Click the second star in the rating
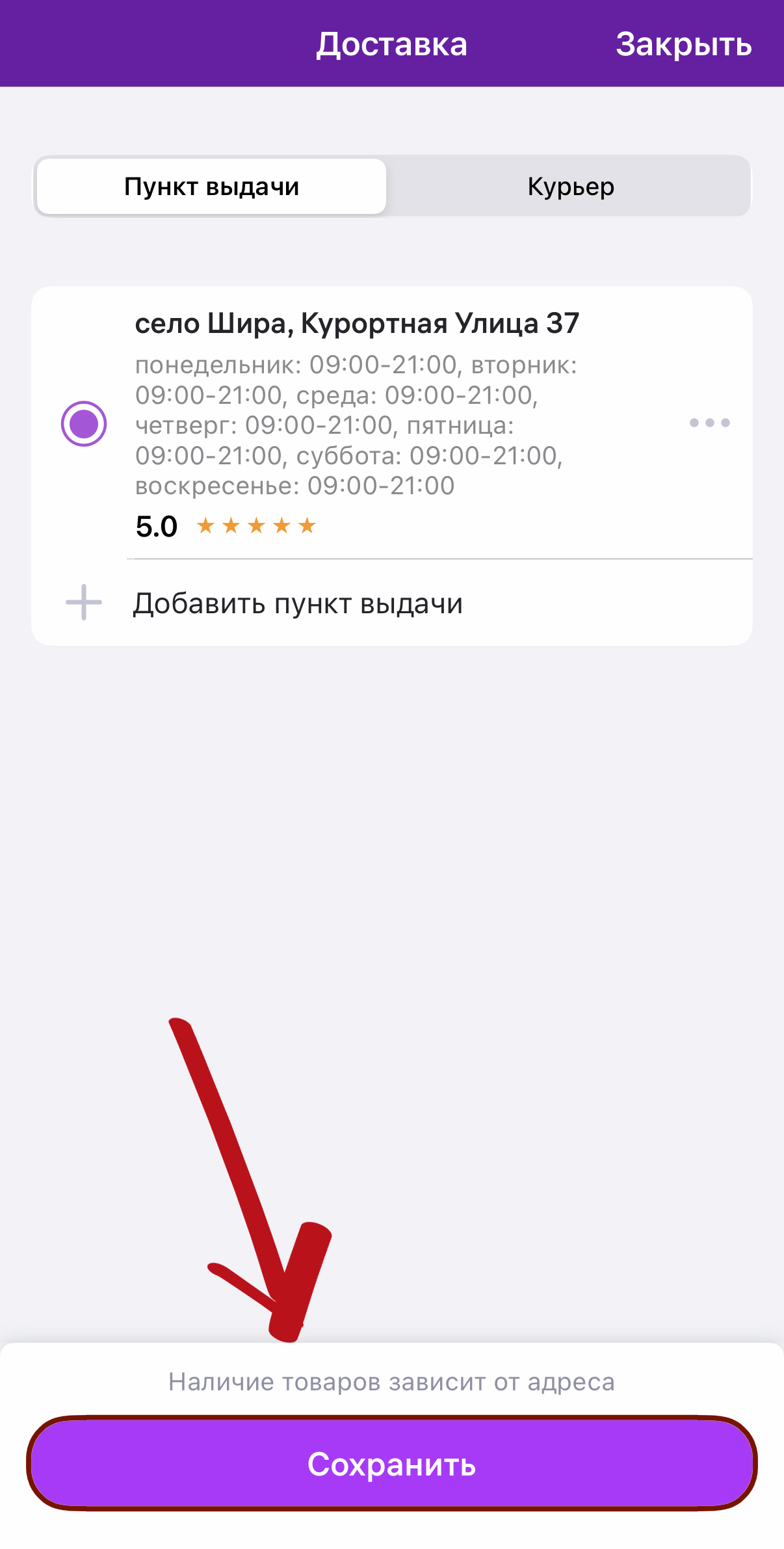Image resolution: width=784 pixels, height=1549 pixels. pos(232,525)
